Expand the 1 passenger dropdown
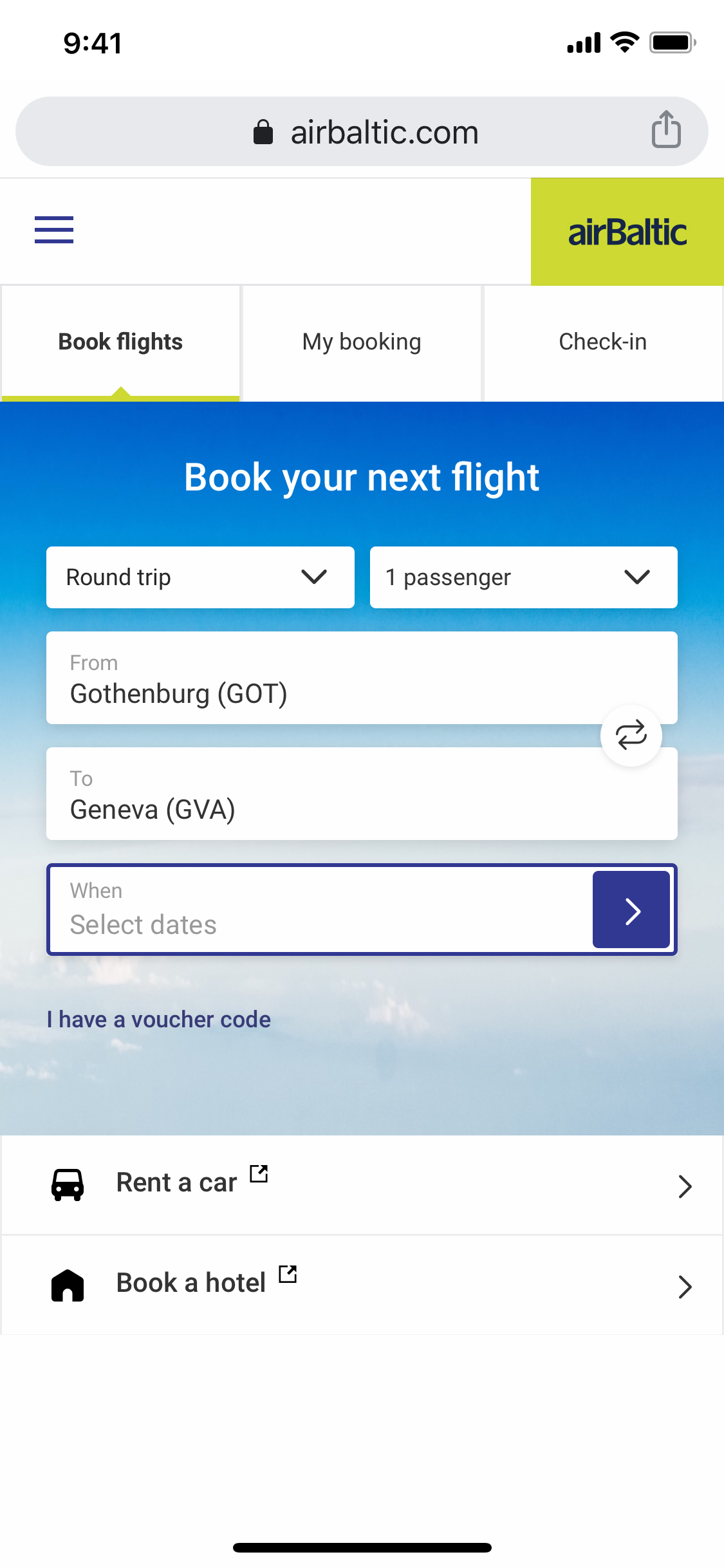This screenshot has width=724, height=1568. point(524,577)
